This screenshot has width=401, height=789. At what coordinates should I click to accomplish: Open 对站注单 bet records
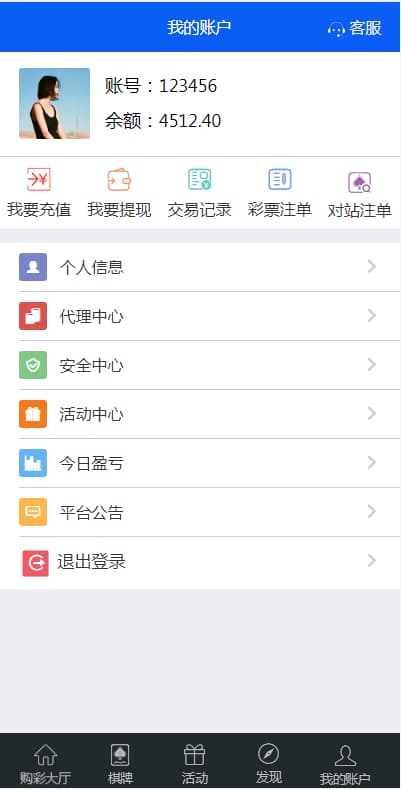pyautogui.click(x=360, y=194)
